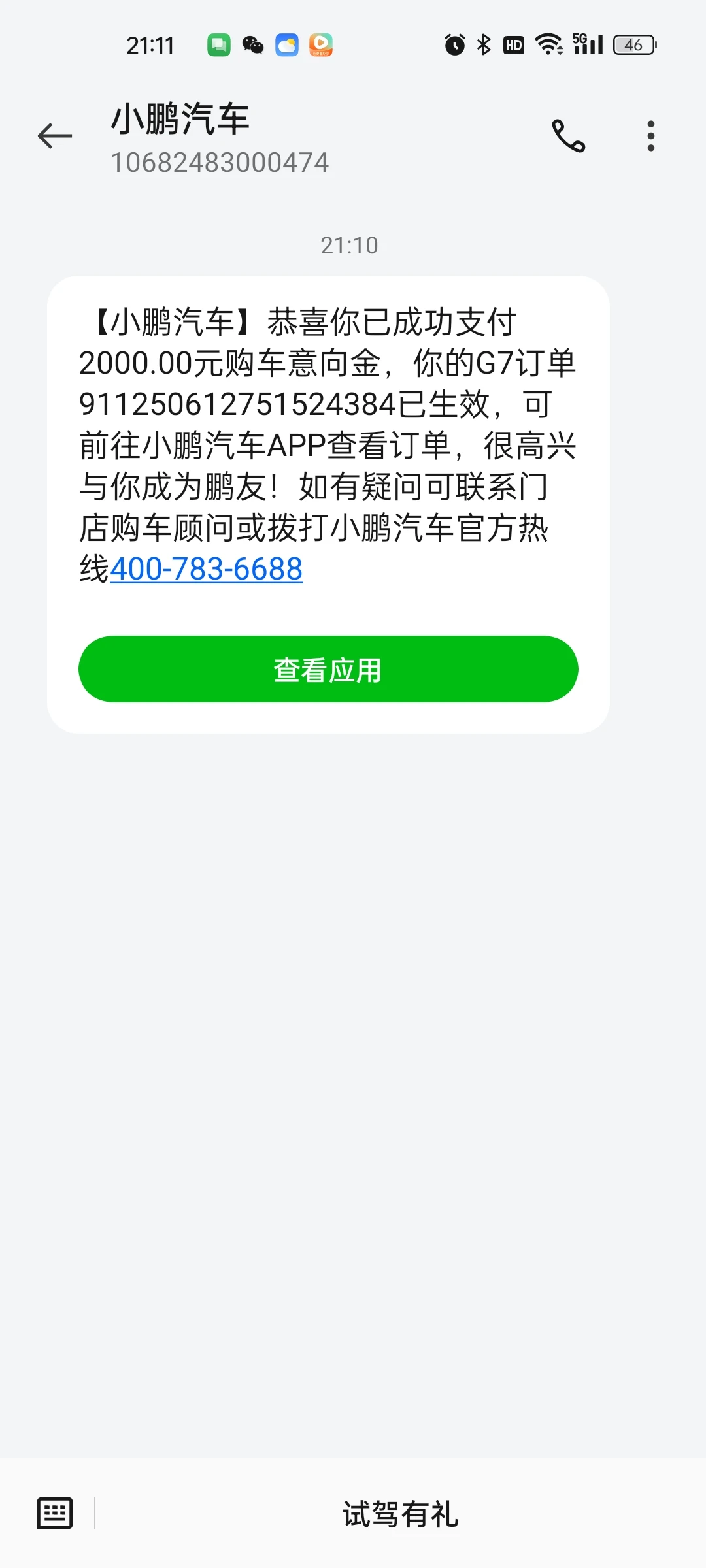Tap the green 查看应用 button
Image resolution: width=706 pixels, height=1568 pixels.
pos(328,669)
